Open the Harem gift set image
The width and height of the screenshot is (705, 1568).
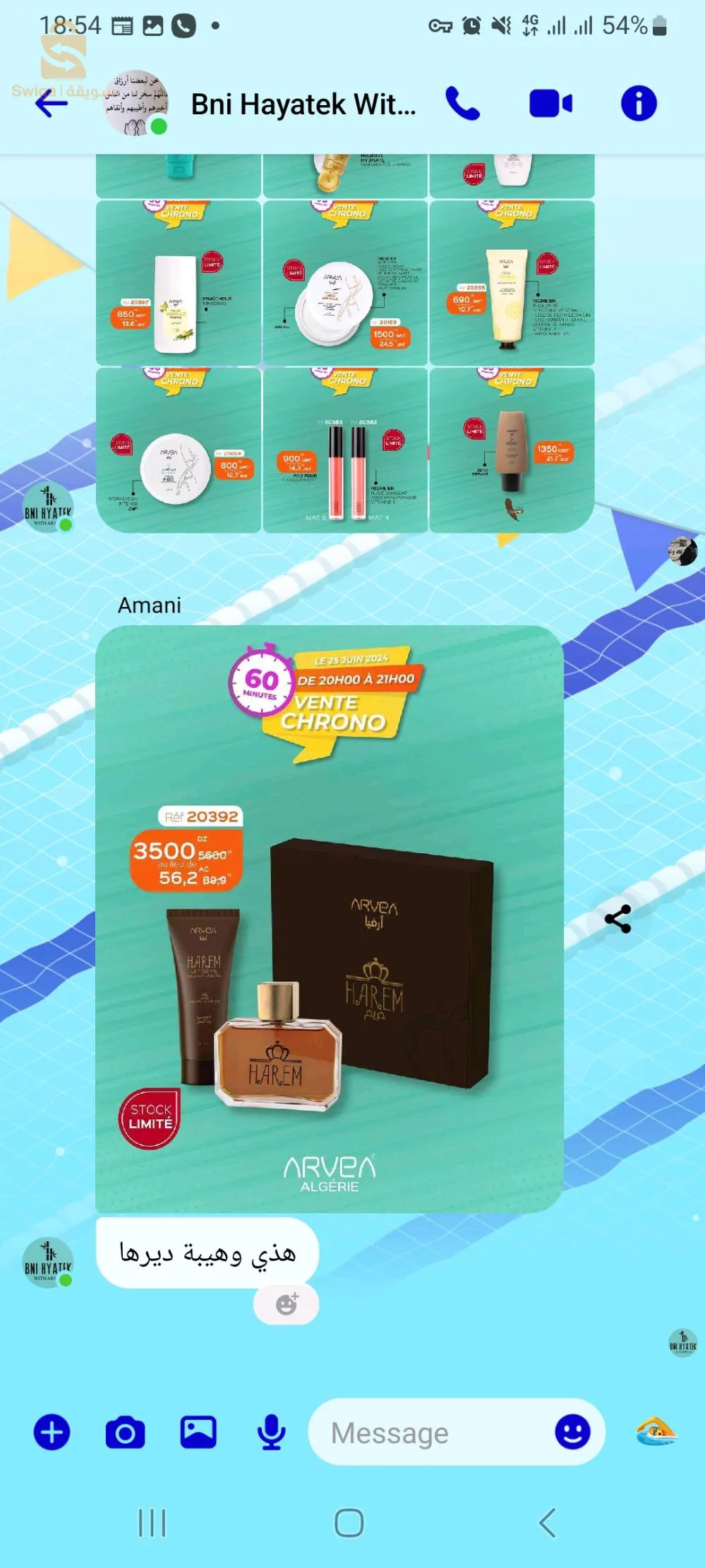tap(329, 918)
